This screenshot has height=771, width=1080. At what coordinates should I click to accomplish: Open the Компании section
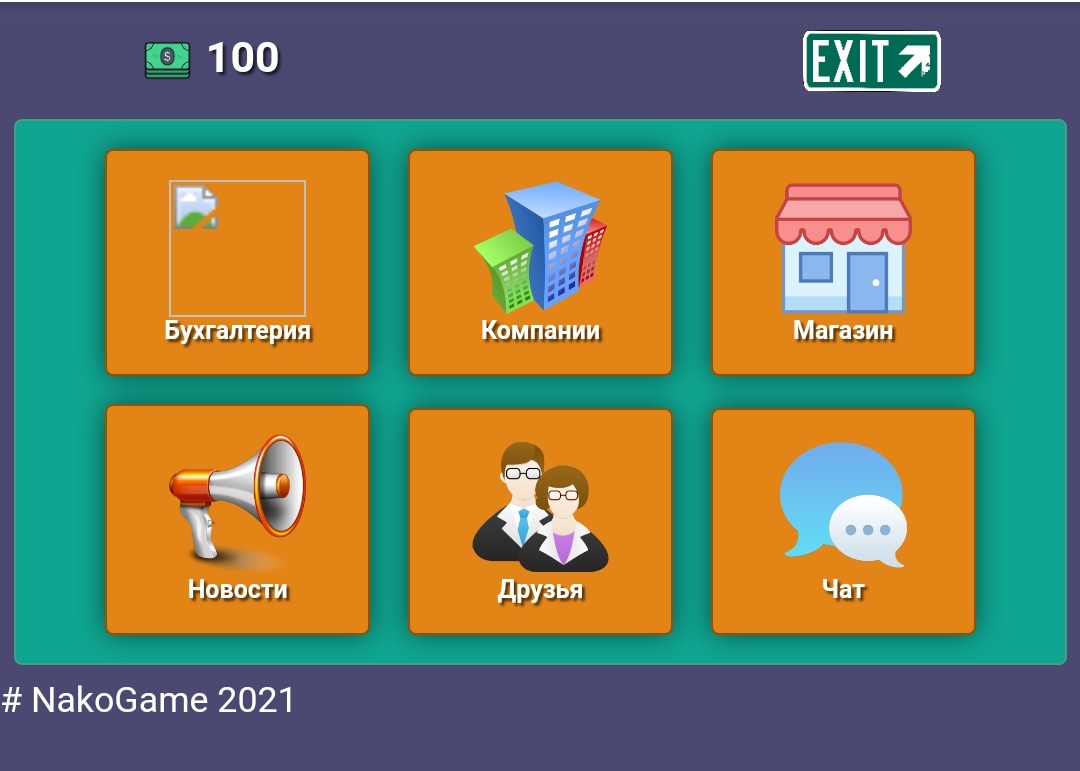click(540, 262)
